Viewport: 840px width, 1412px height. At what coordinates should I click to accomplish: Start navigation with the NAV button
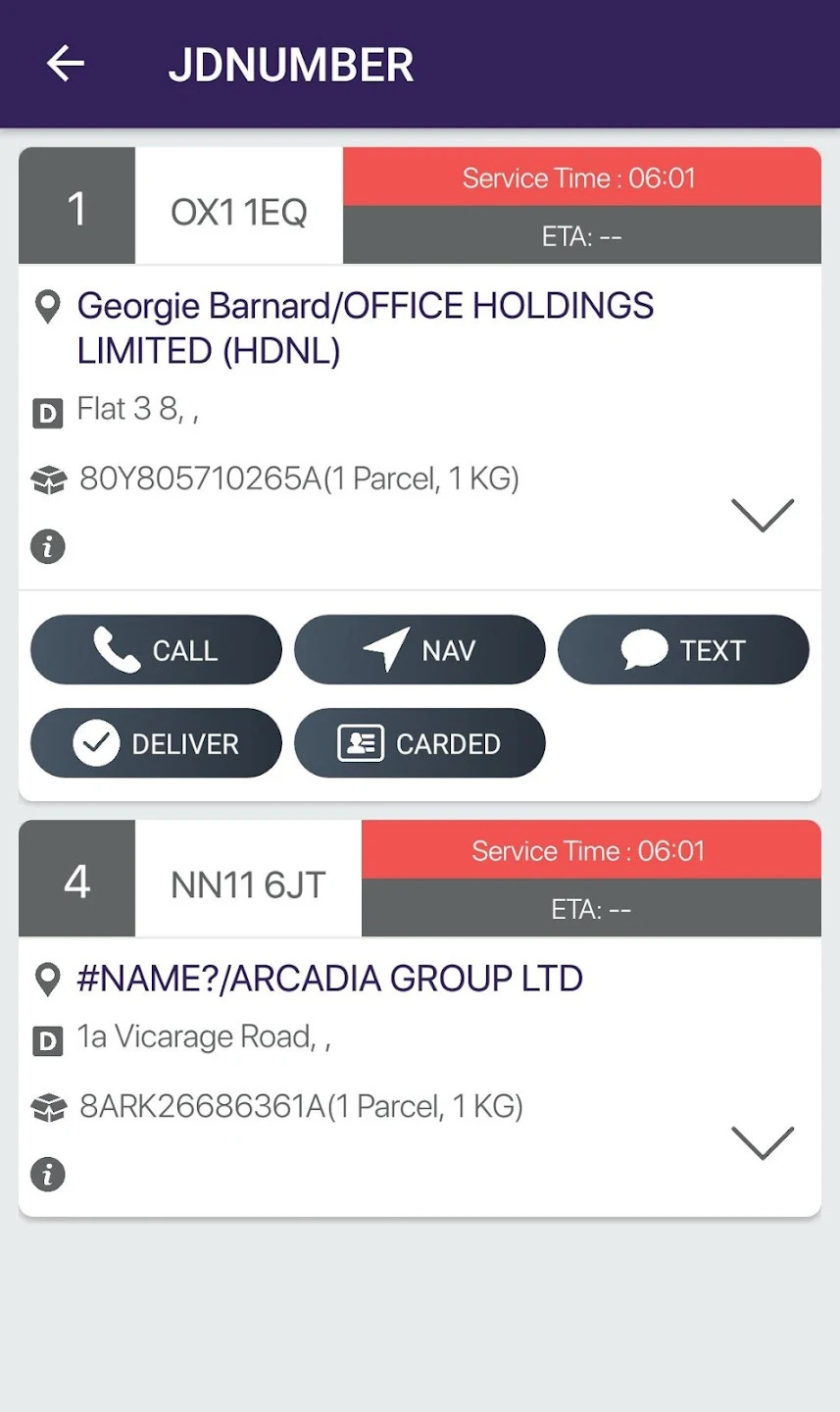420,650
